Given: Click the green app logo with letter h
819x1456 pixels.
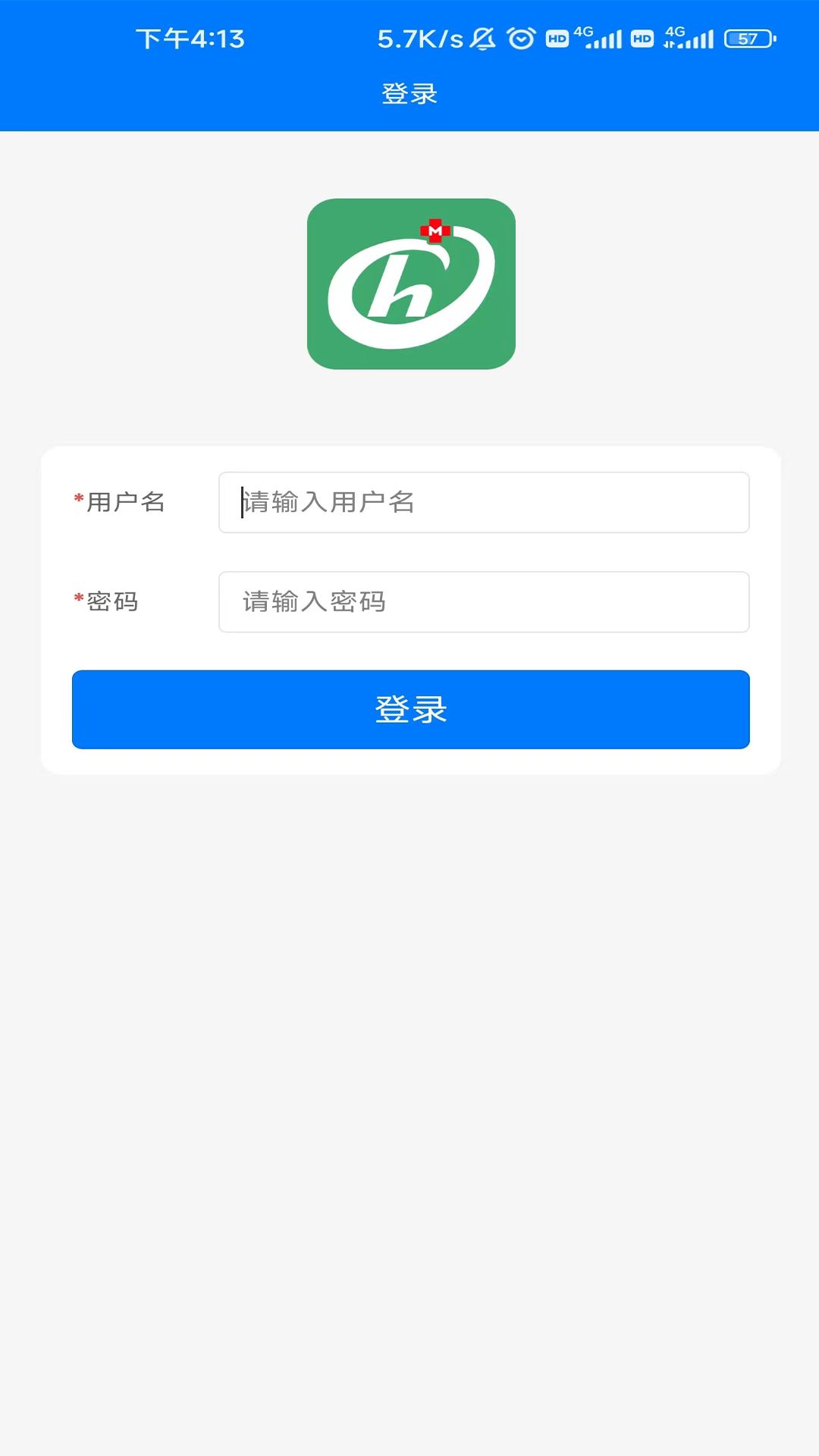Looking at the screenshot, I should pyautogui.click(x=409, y=285).
